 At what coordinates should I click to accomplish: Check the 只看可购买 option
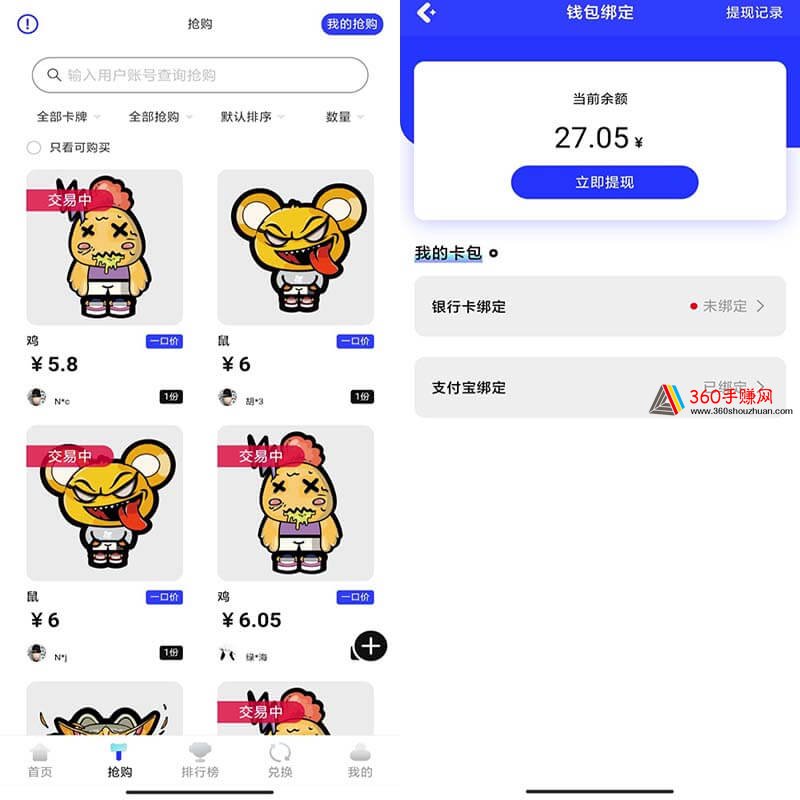(34, 148)
